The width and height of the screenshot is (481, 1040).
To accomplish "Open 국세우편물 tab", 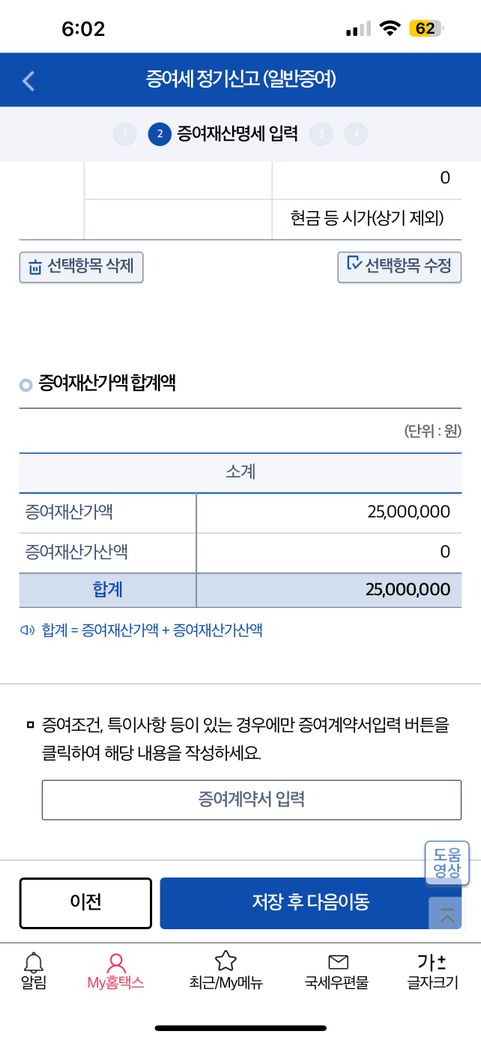I will (x=337, y=970).
